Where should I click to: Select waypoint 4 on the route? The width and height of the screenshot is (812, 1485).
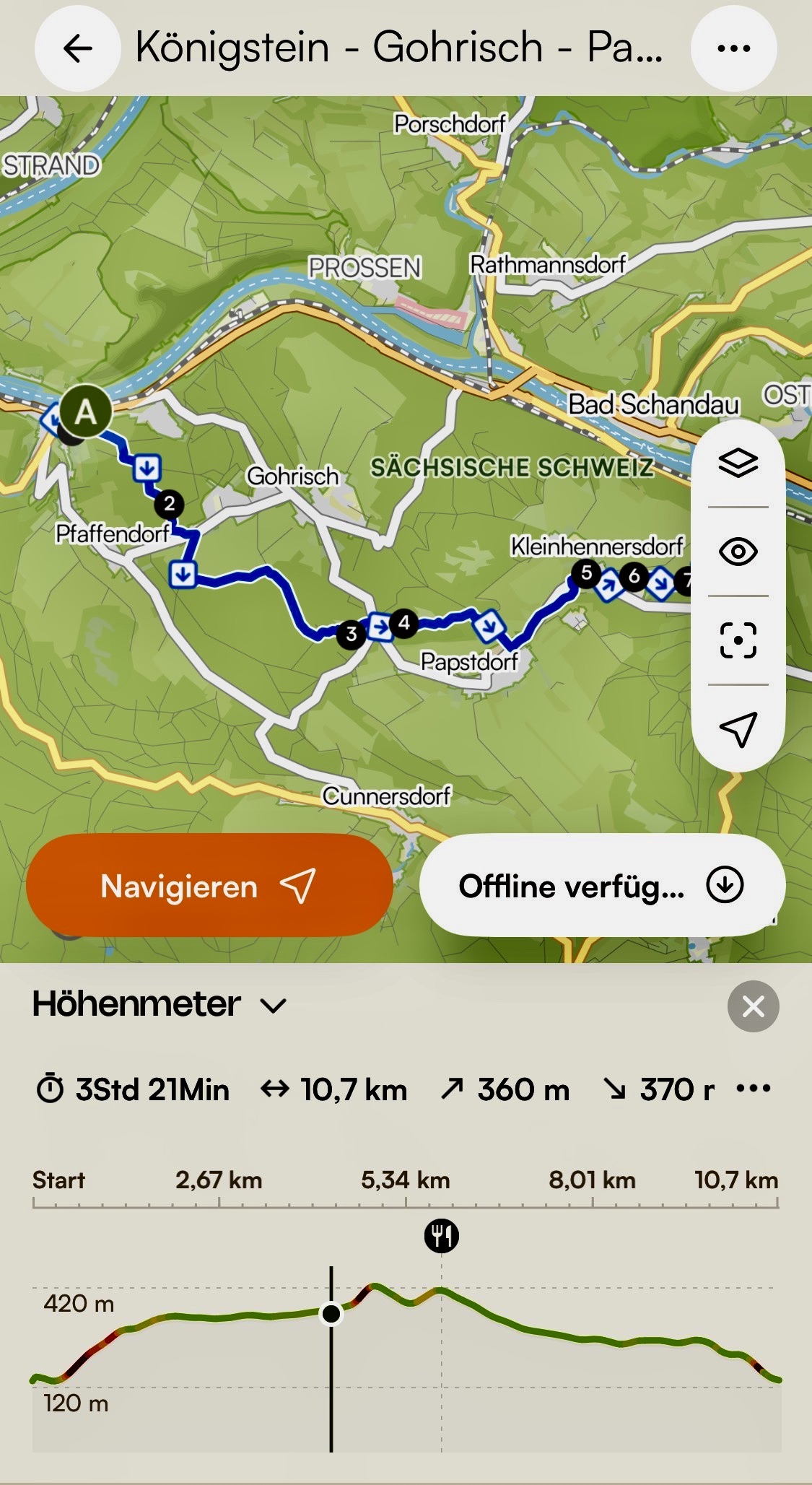[x=403, y=623]
